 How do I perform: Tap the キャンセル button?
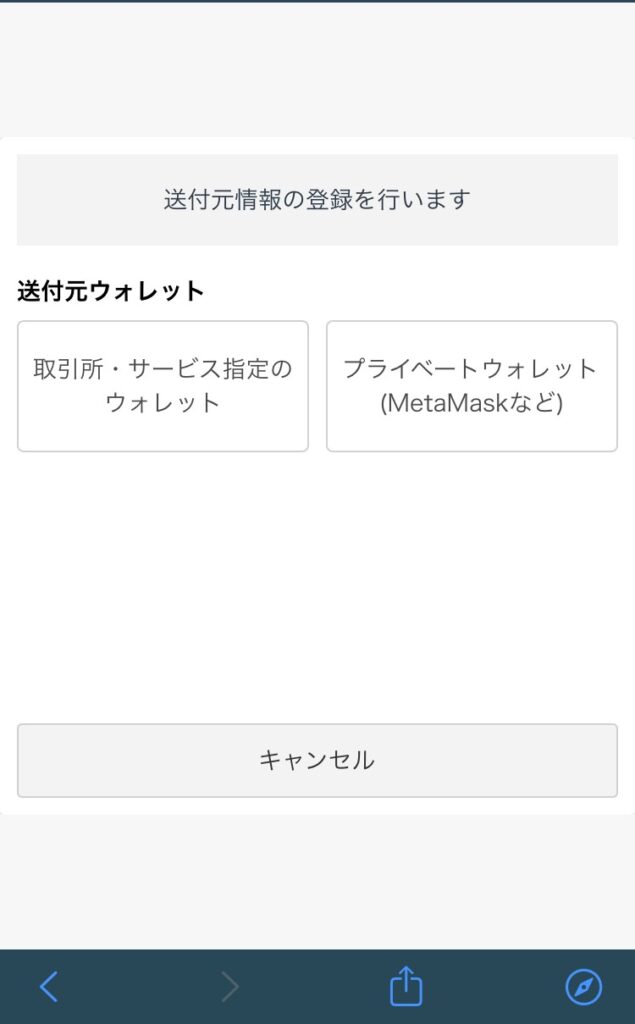[317, 760]
